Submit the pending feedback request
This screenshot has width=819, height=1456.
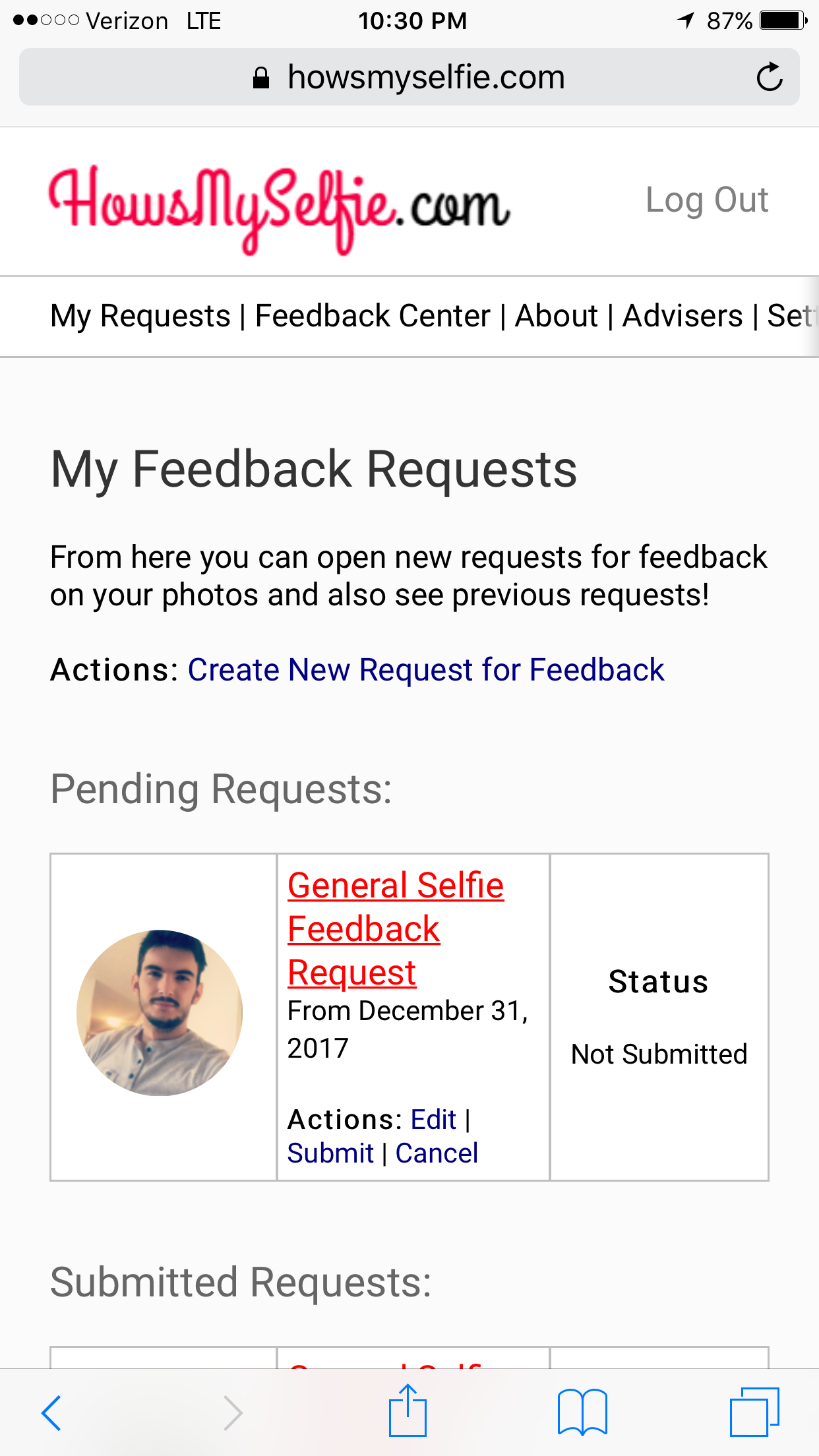(x=330, y=1153)
